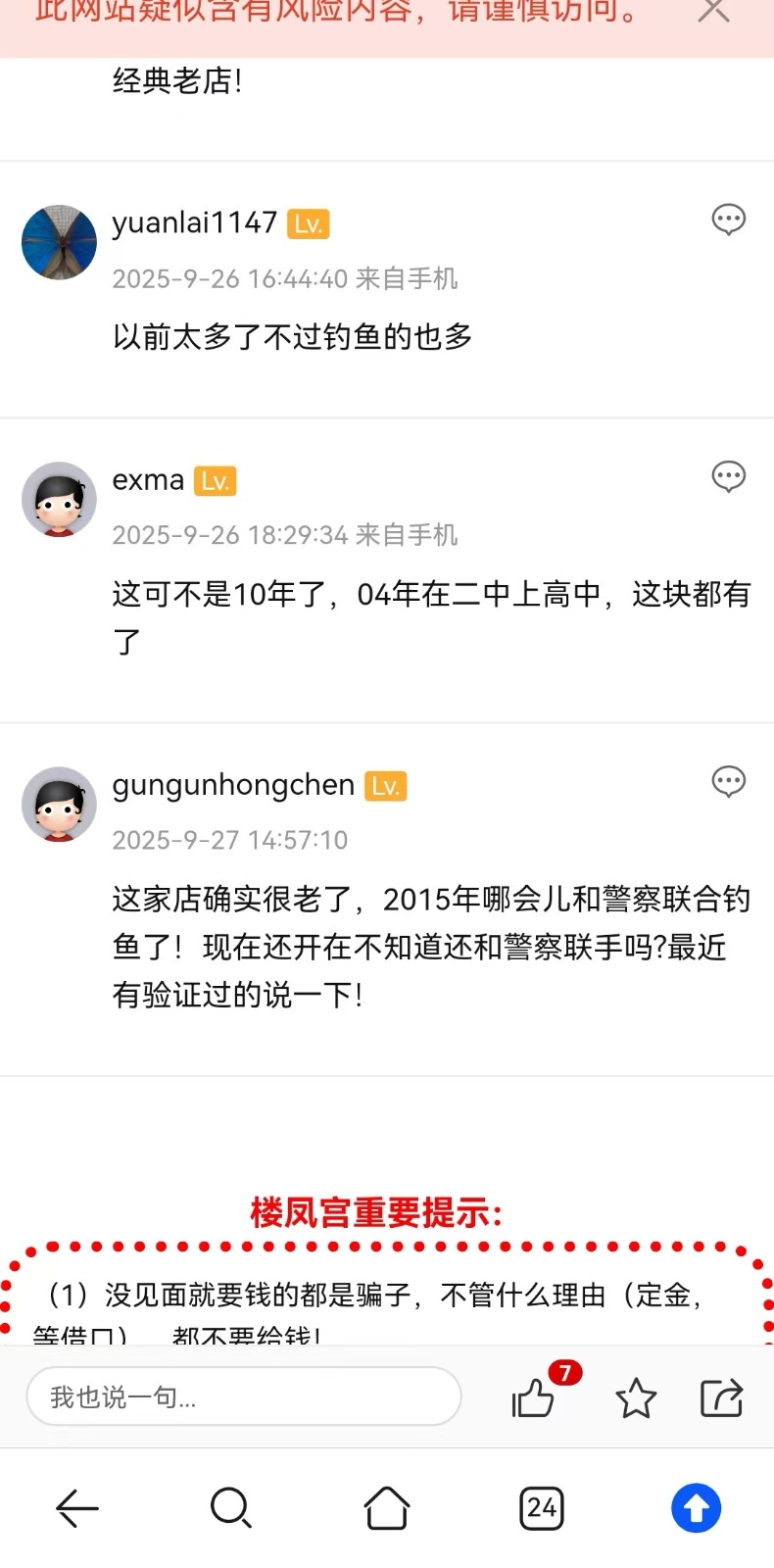Reply to yuanlai1147's comment

click(x=728, y=220)
